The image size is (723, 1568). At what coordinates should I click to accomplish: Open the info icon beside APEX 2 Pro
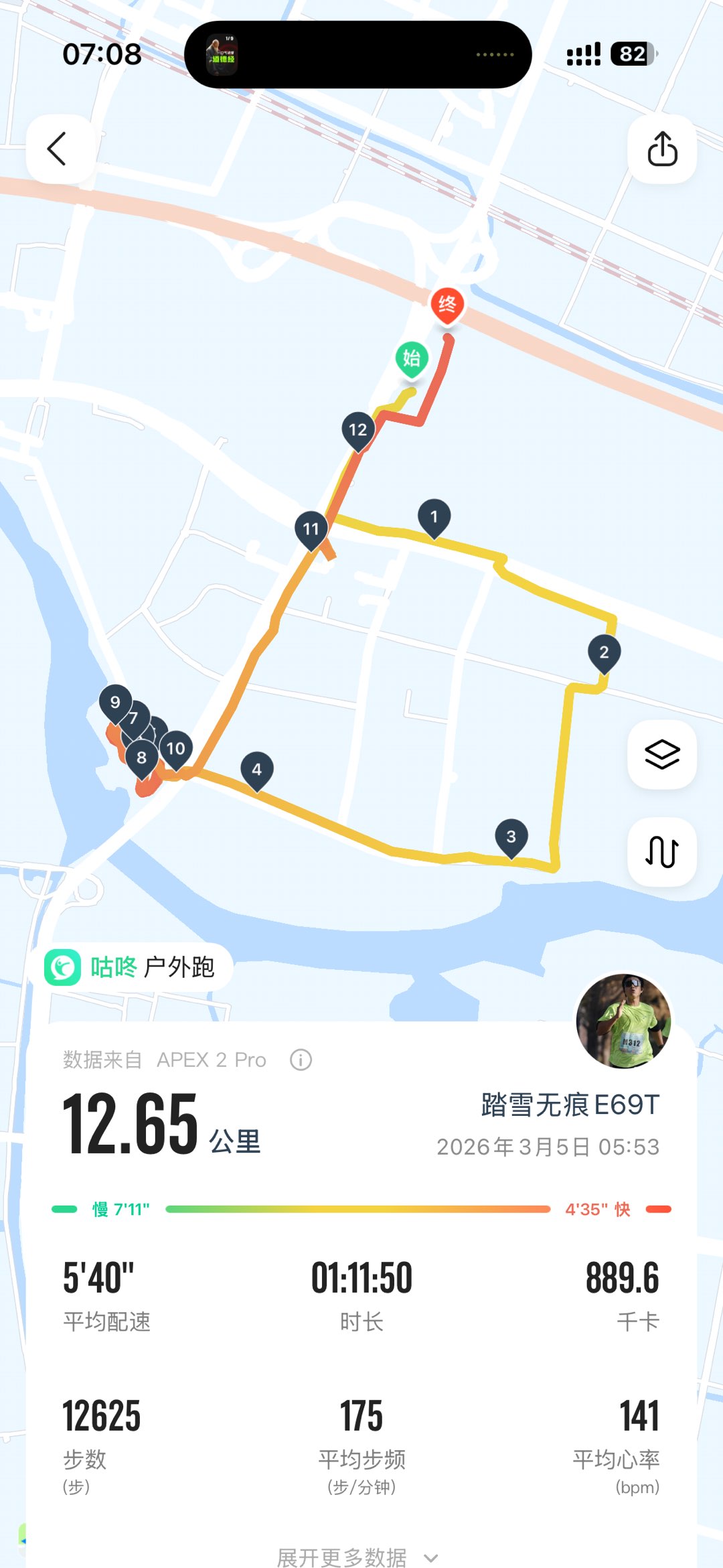coord(301,1060)
